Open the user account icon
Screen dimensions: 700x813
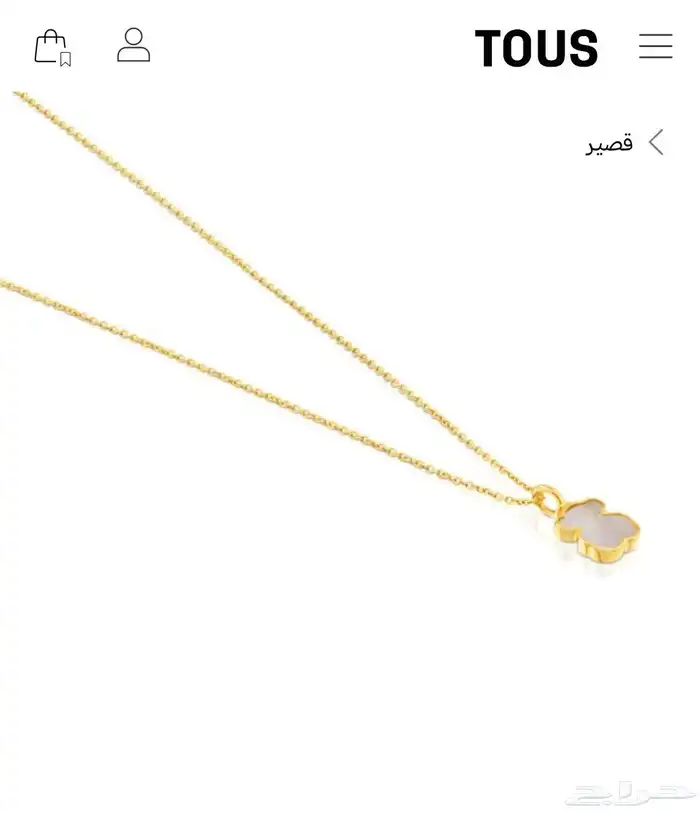[133, 46]
